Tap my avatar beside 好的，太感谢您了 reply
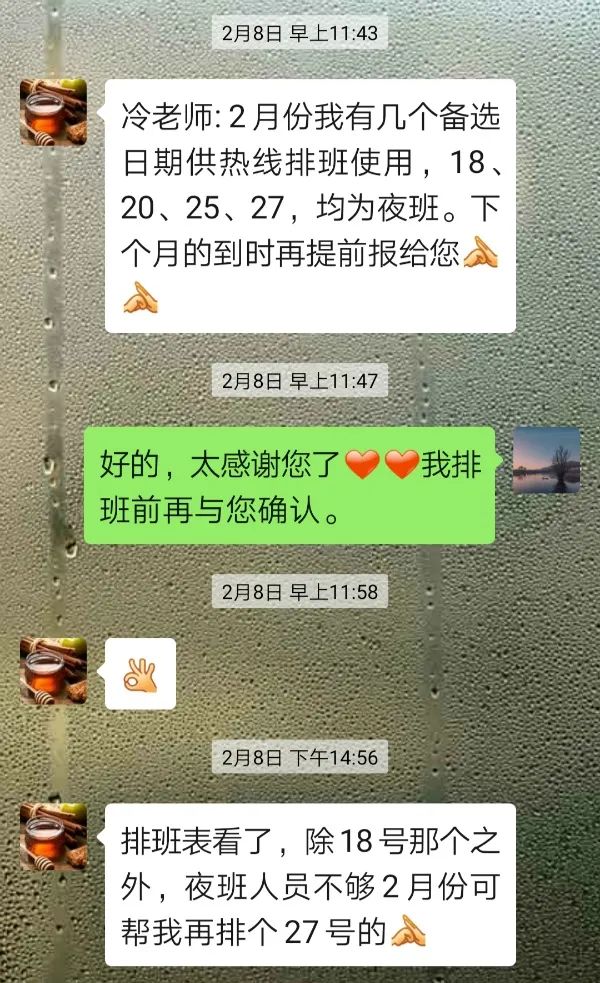Viewport: 600px width, 983px height. (546, 460)
